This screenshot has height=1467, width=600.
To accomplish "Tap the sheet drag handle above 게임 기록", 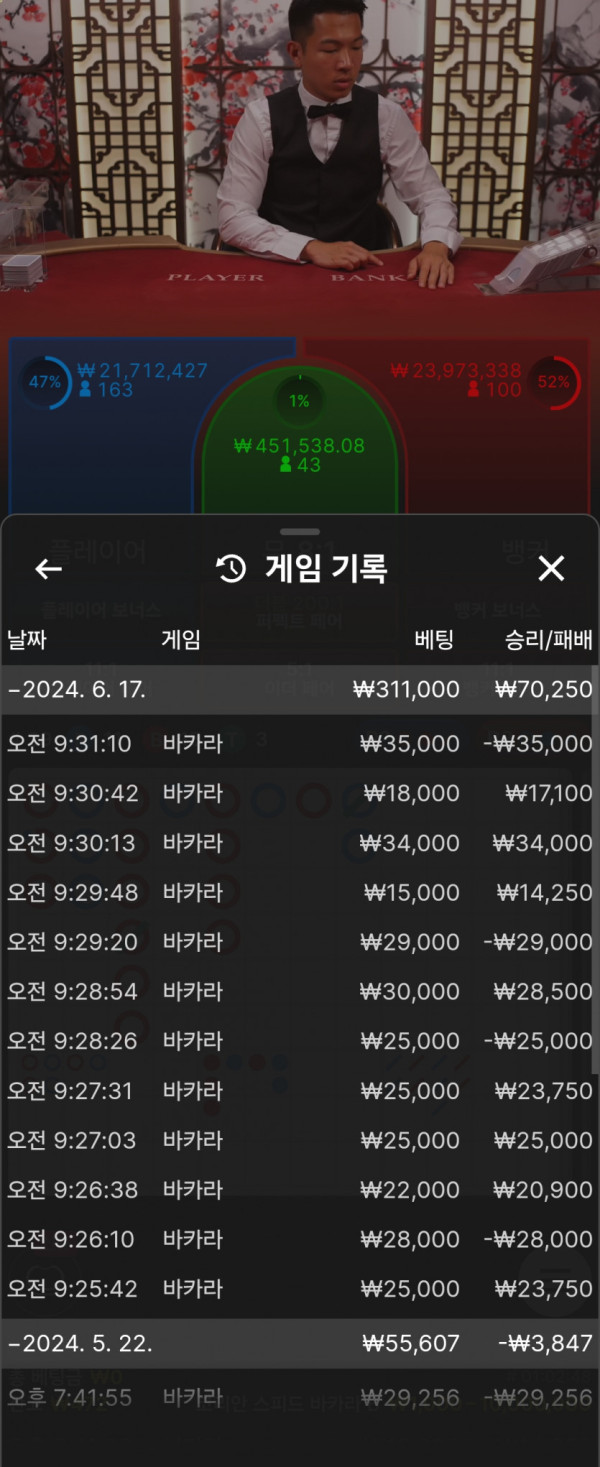I will point(300,532).
